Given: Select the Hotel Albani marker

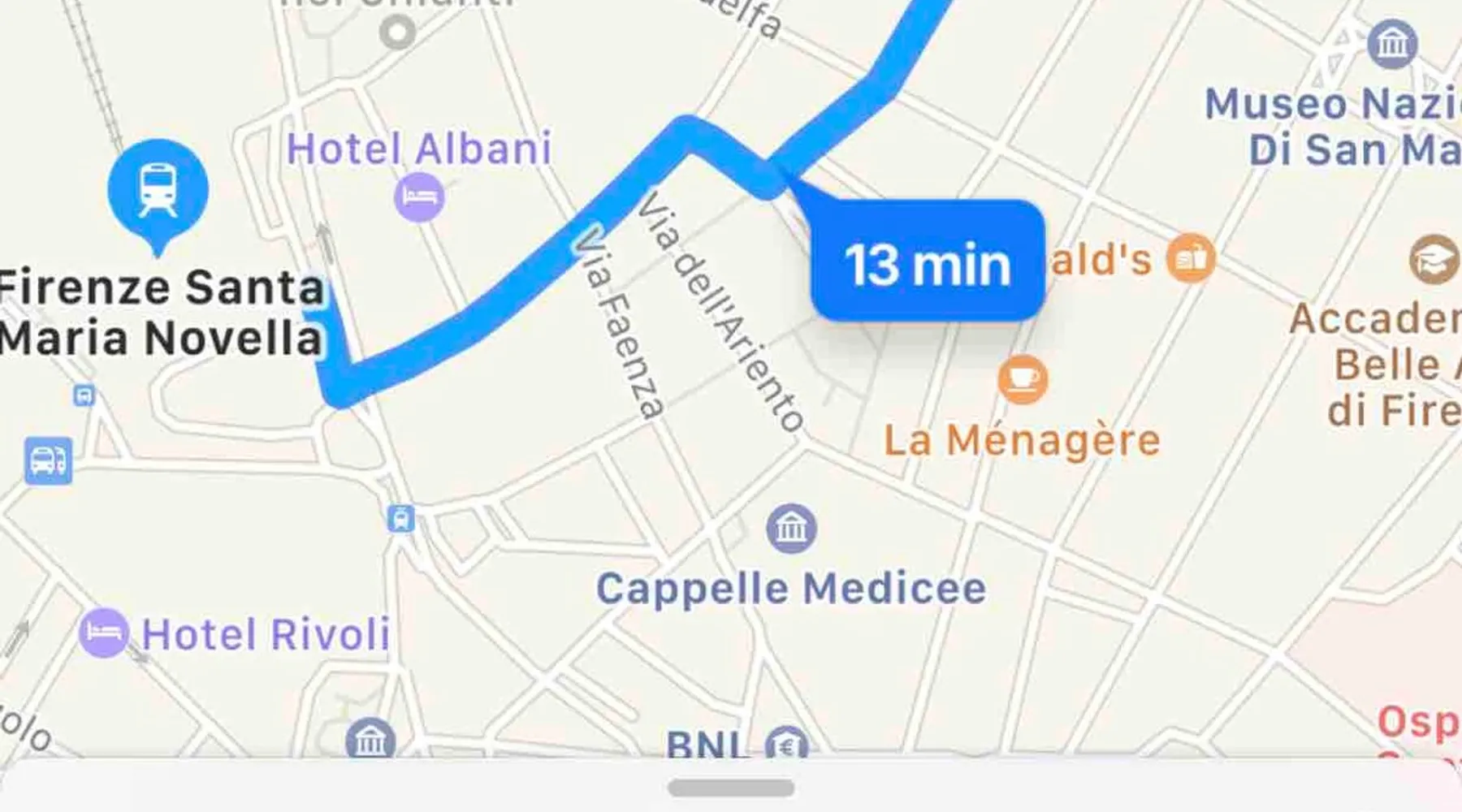Looking at the screenshot, I should [x=419, y=197].
